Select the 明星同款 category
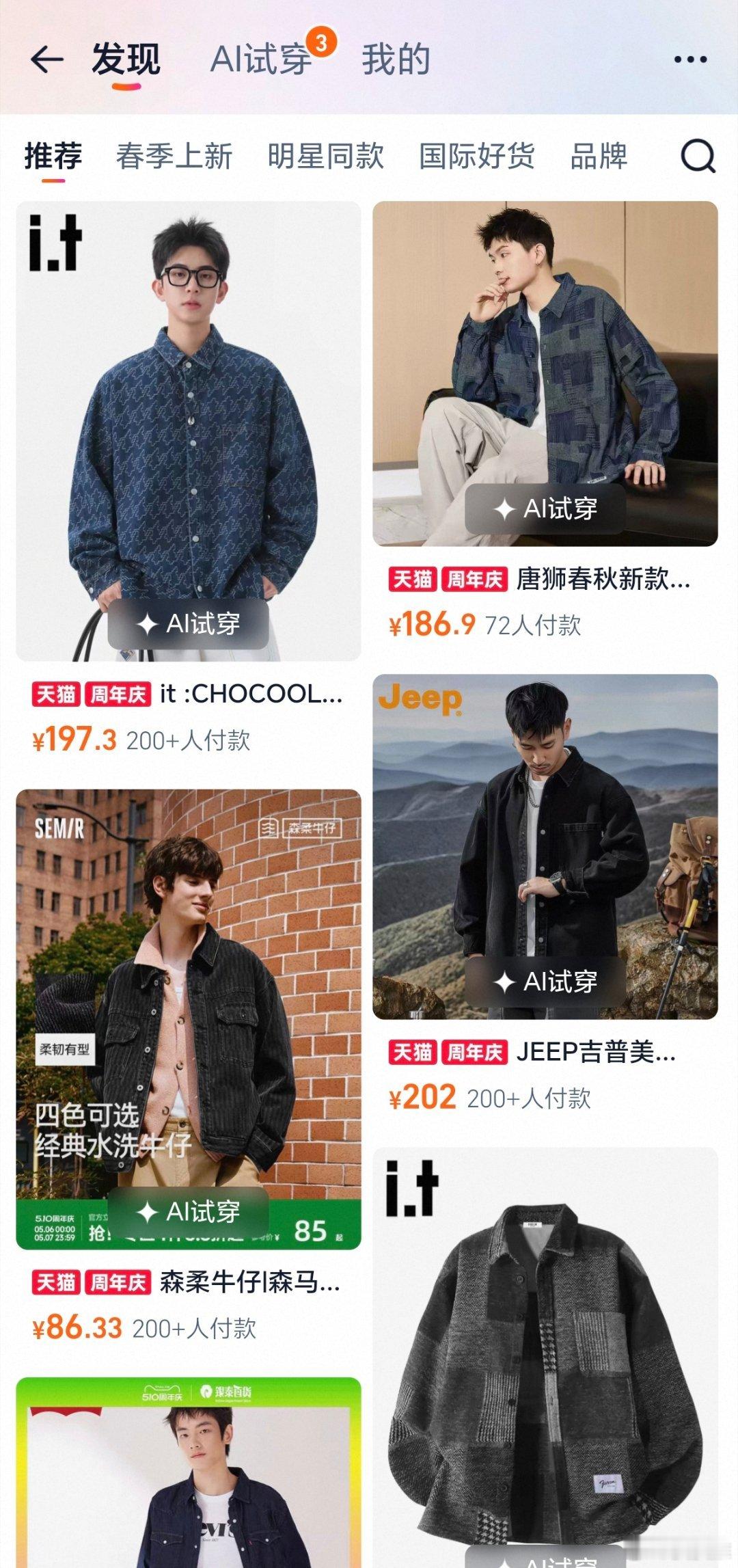The height and width of the screenshot is (1568, 738). click(x=325, y=156)
